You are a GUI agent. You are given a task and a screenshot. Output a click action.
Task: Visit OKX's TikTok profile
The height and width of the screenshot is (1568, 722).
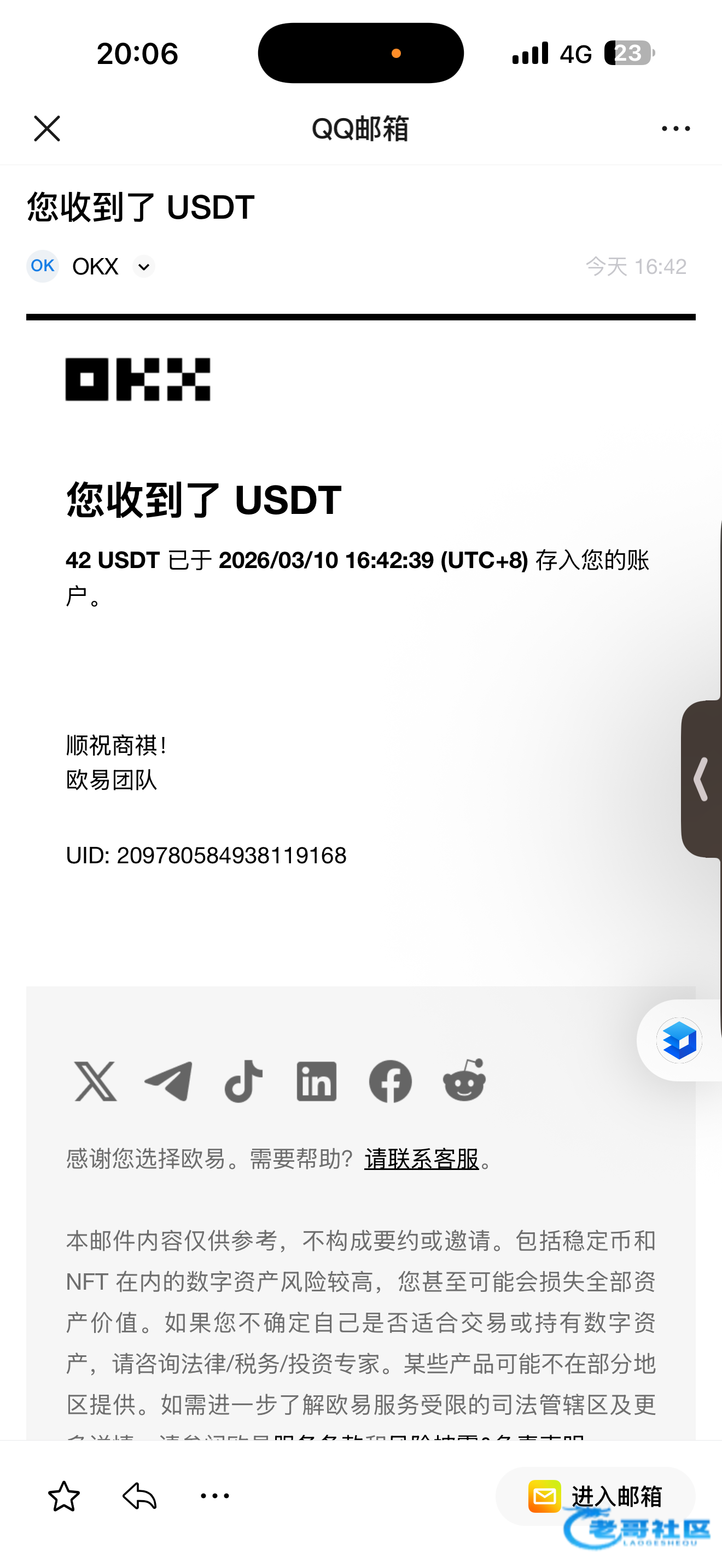pyautogui.click(x=243, y=1081)
